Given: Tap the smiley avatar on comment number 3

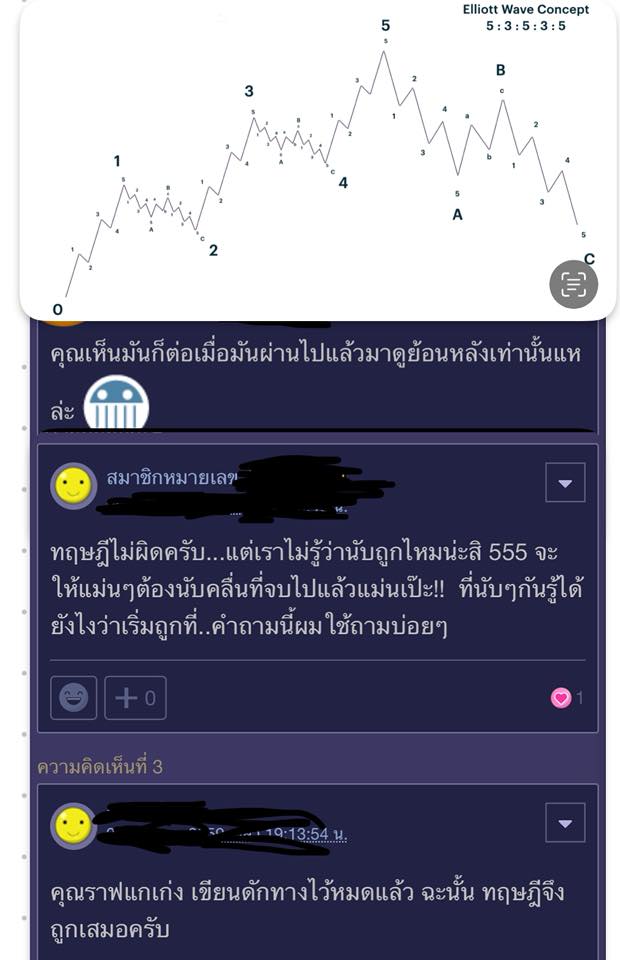Looking at the screenshot, I should pyautogui.click(x=73, y=826).
